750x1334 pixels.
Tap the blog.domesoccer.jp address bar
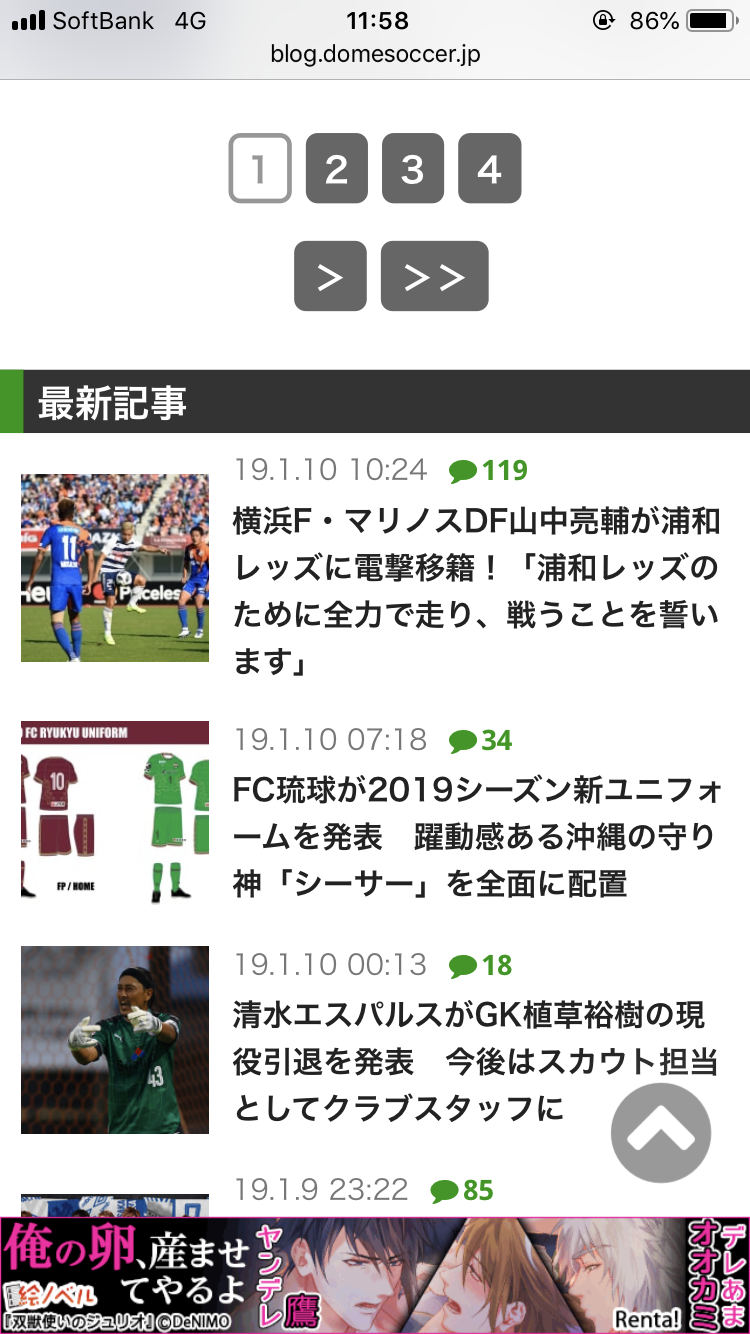375,54
